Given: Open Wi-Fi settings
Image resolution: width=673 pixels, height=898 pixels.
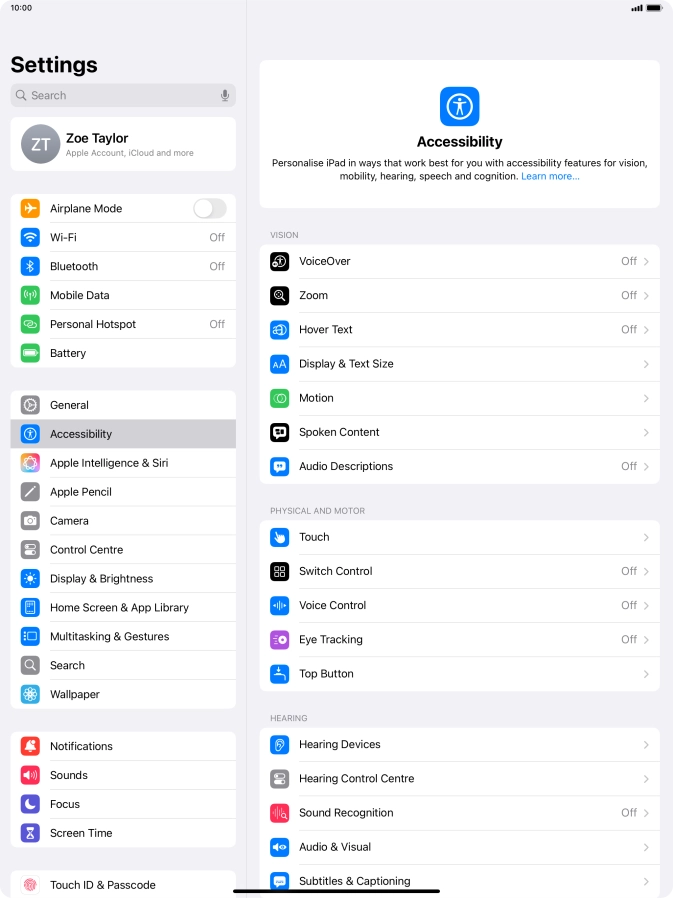Looking at the screenshot, I should click(123, 237).
